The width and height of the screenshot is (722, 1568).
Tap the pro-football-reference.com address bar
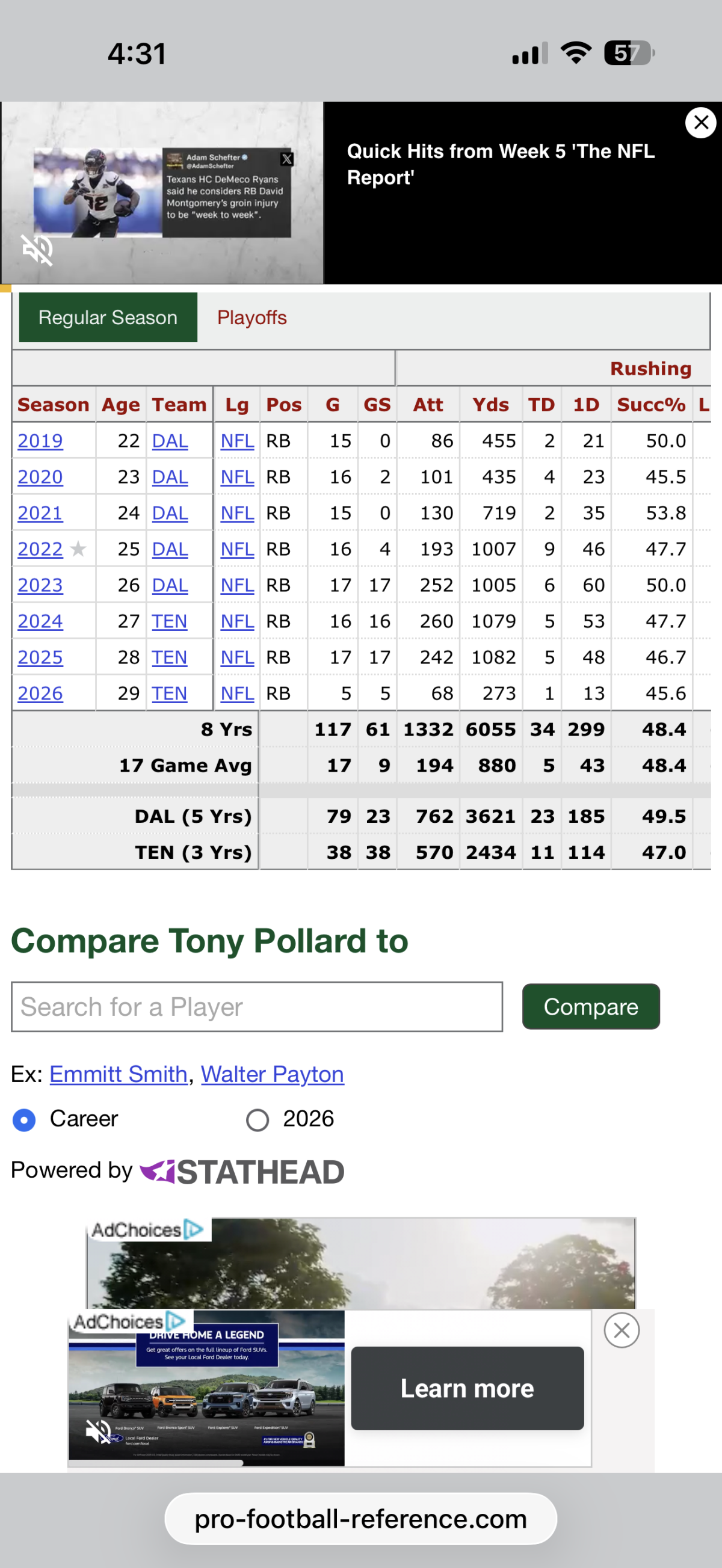[x=360, y=1519]
